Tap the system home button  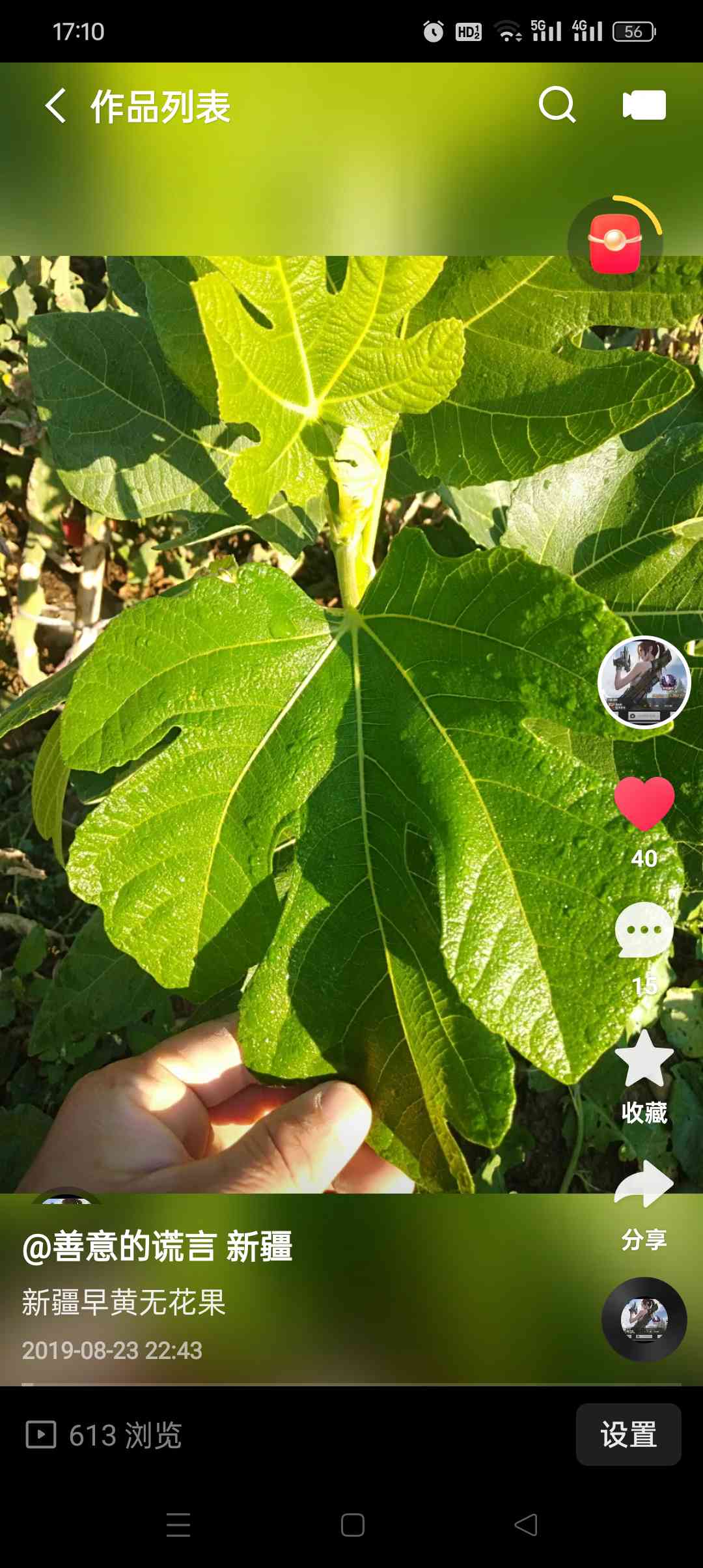[352, 1525]
